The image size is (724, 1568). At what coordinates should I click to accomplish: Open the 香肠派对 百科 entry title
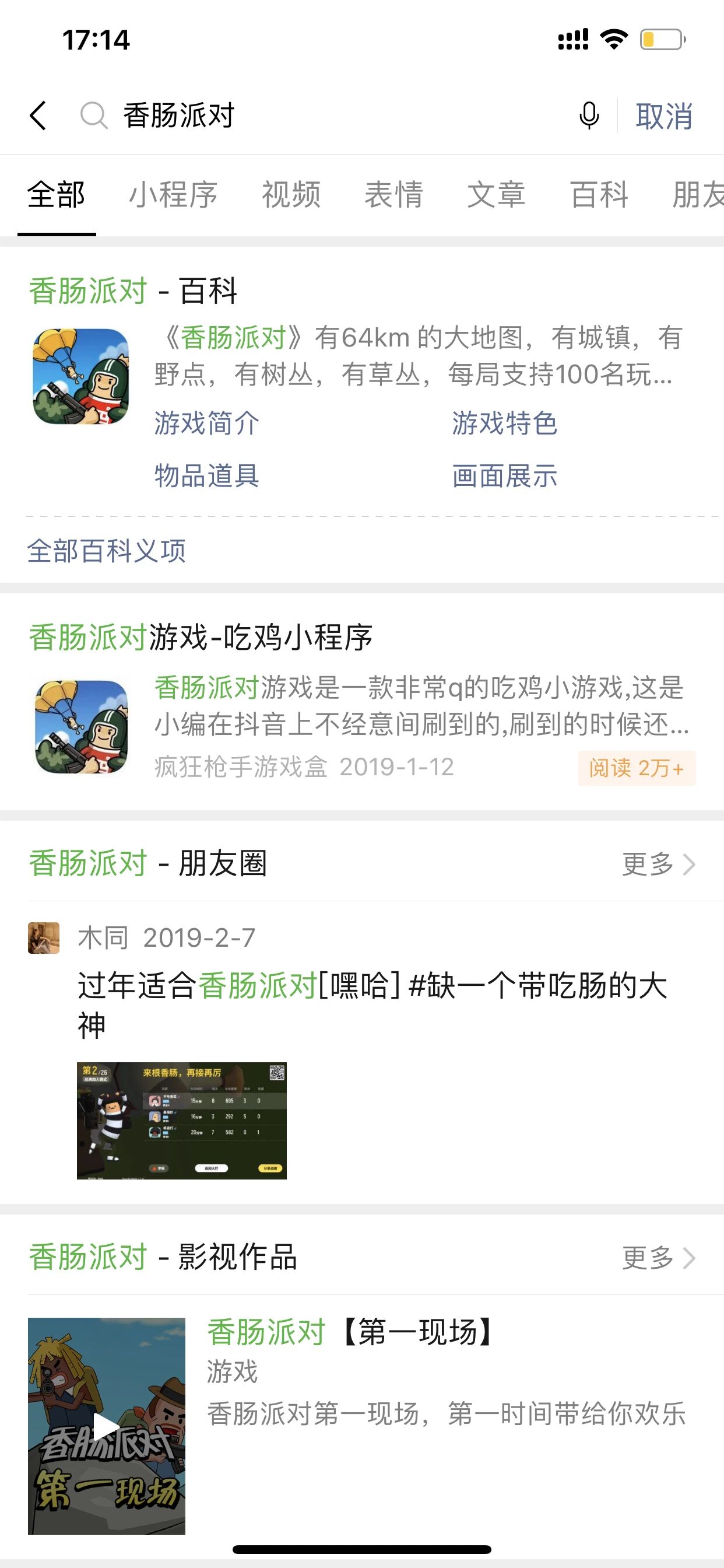[x=133, y=290]
